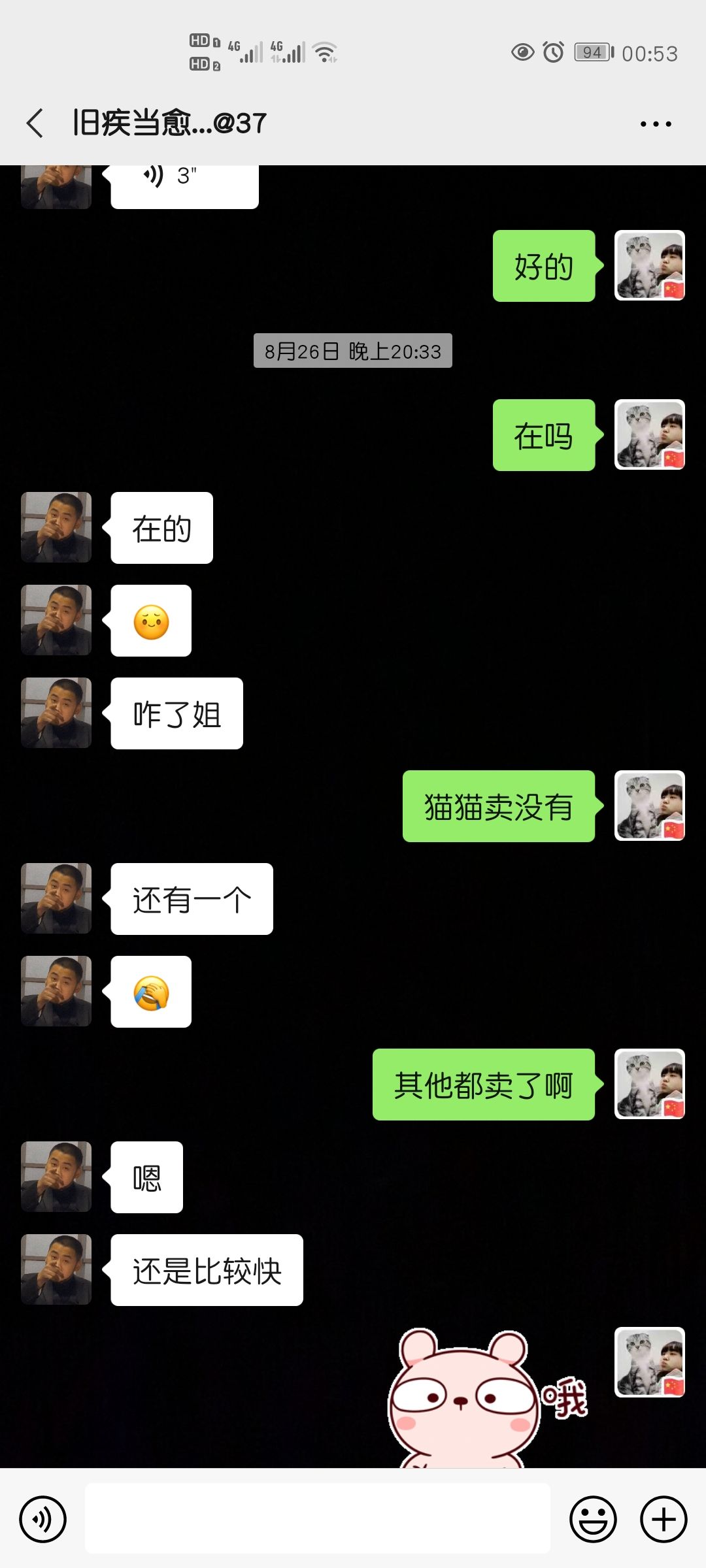
Task: Open the plus attachments menu
Action: [x=663, y=1519]
